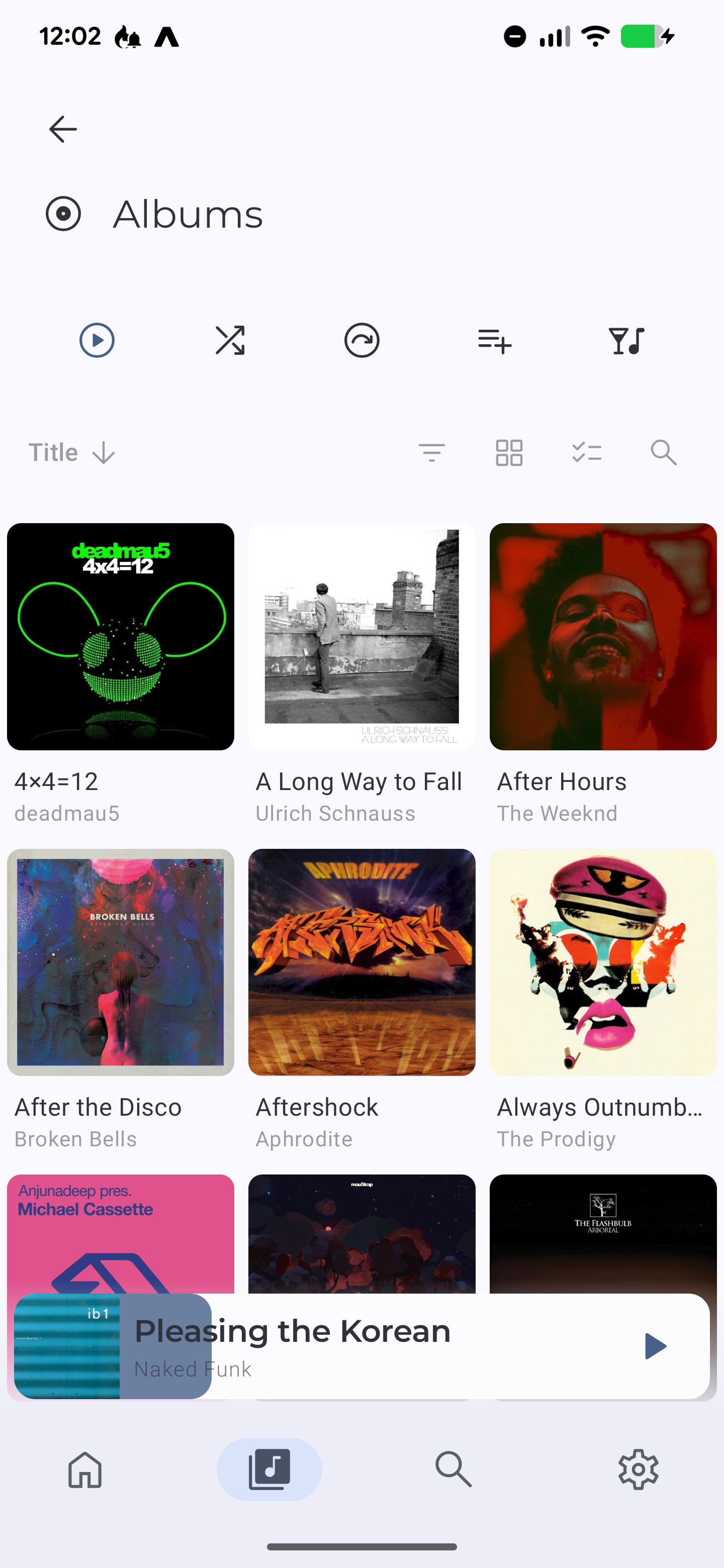Open The Prodigy's Always Outnumbered album
The image size is (724, 1568).
coord(603,962)
